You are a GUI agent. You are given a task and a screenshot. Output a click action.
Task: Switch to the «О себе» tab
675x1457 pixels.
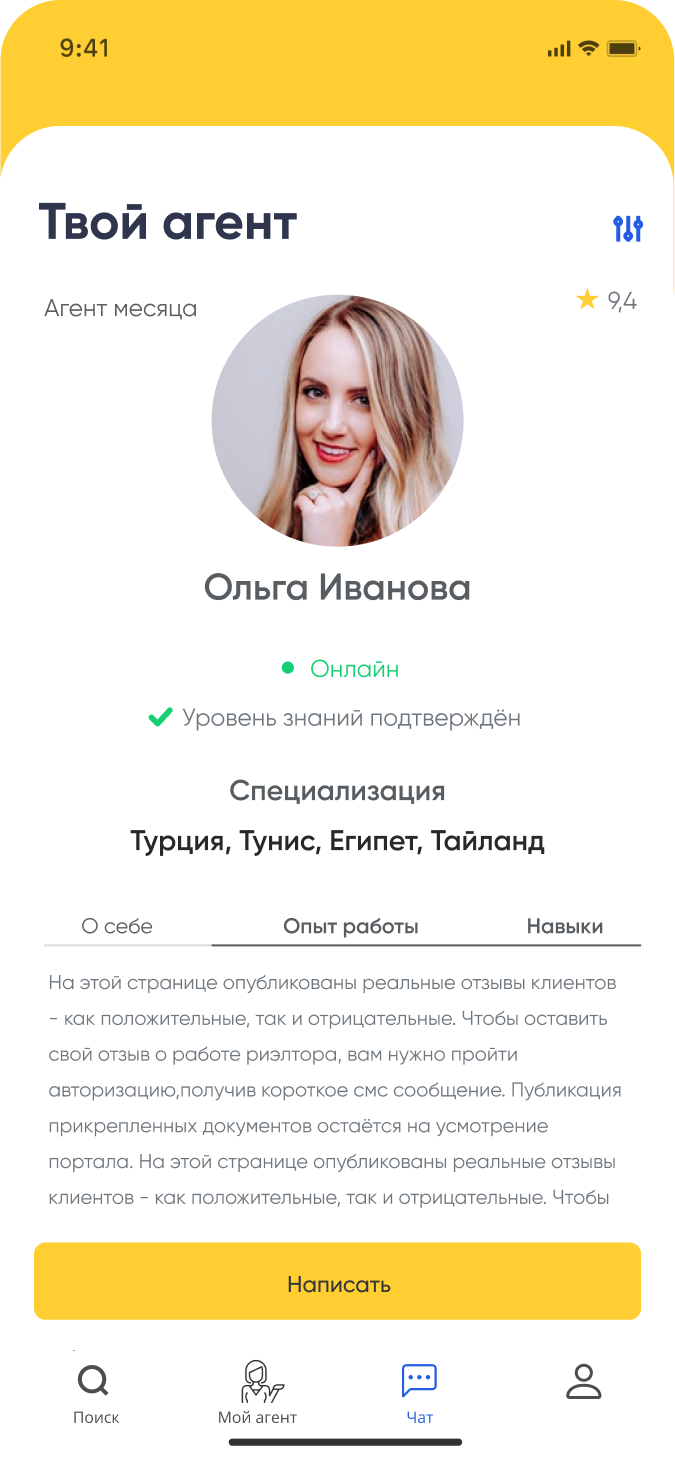point(117,926)
